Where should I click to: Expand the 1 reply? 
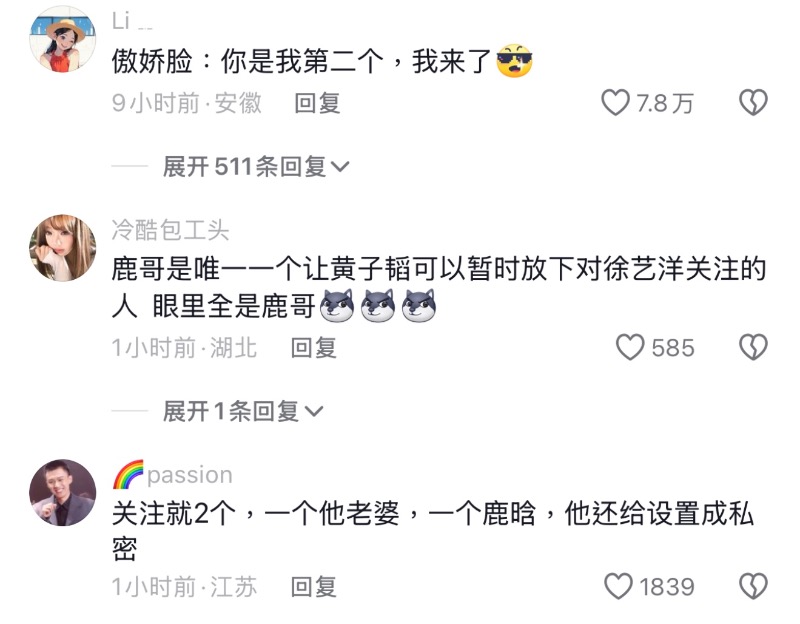(x=243, y=411)
